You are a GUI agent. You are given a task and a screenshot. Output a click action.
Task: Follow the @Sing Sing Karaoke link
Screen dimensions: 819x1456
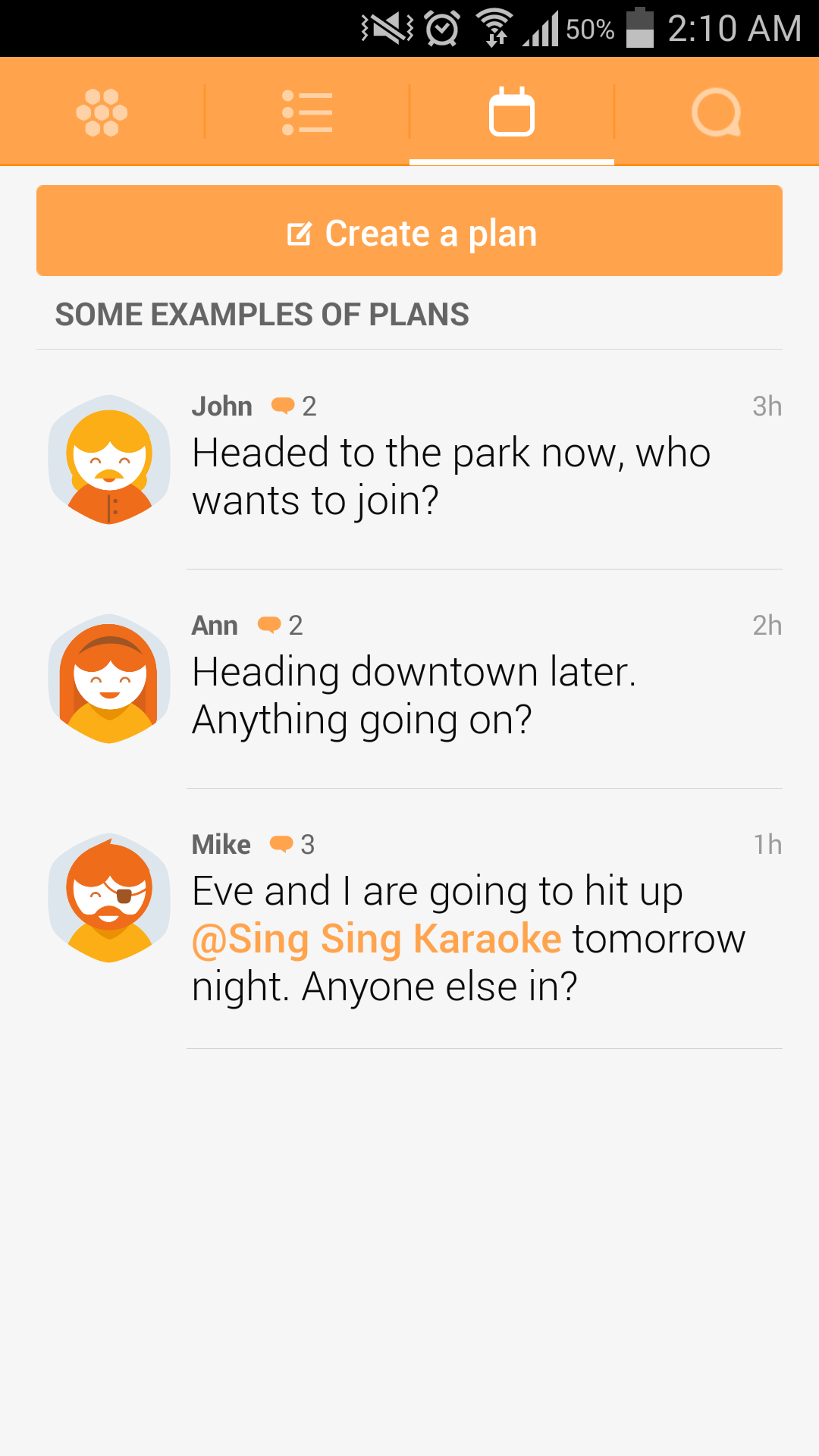coord(377,939)
